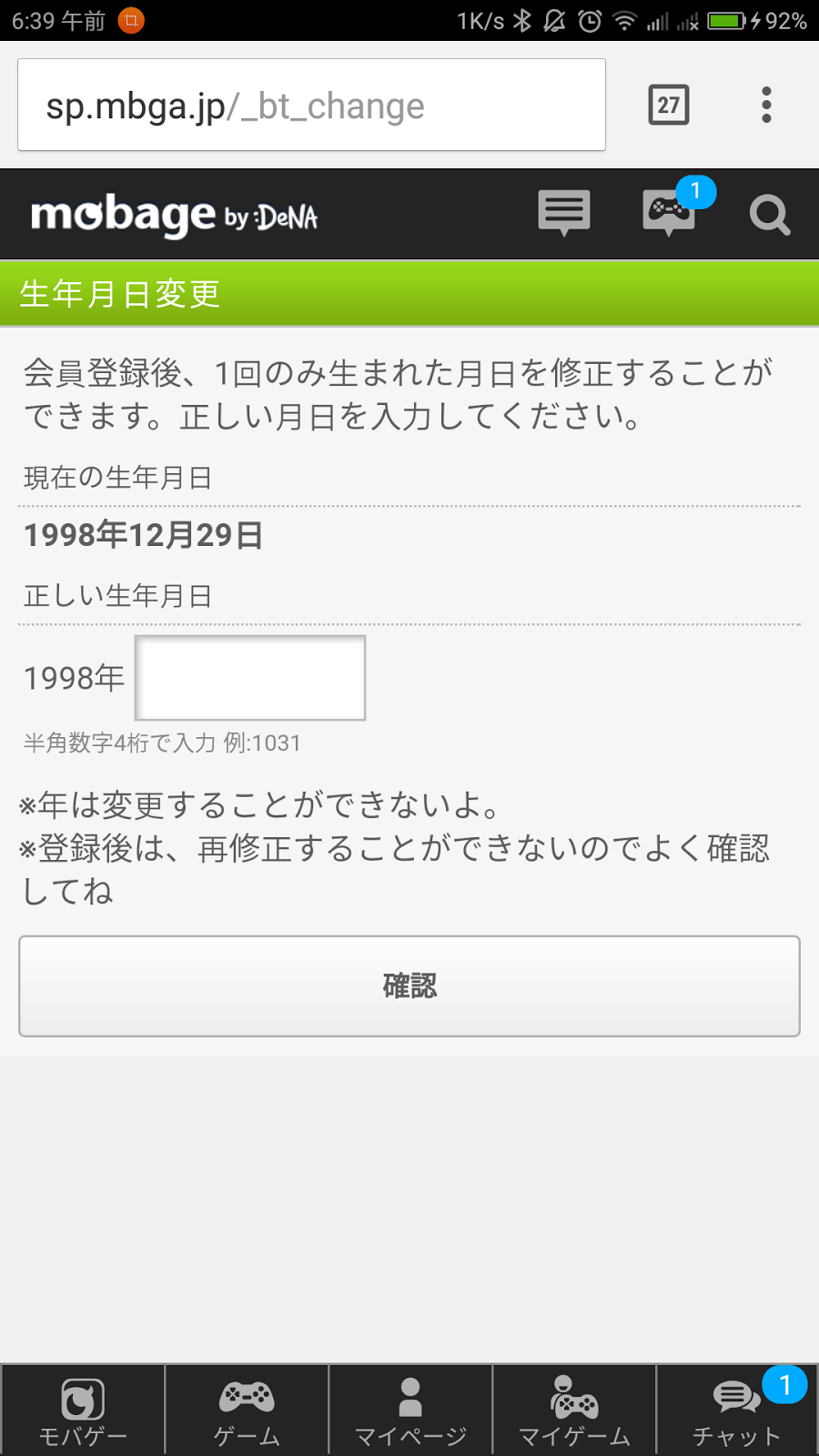
Task: Open the browser tab switcher
Action: pyautogui.click(x=668, y=106)
